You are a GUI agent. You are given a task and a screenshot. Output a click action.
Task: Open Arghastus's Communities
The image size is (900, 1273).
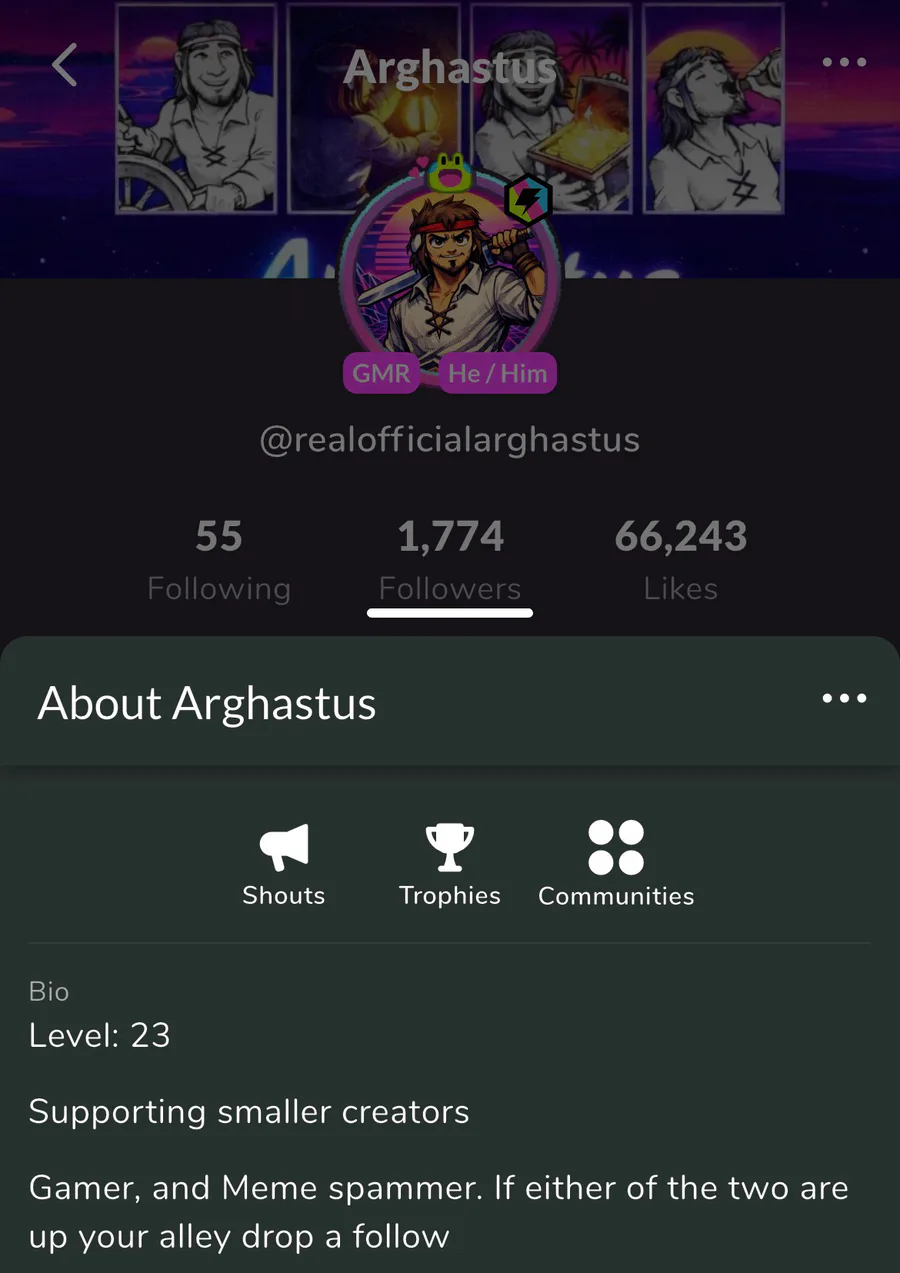pos(616,864)
